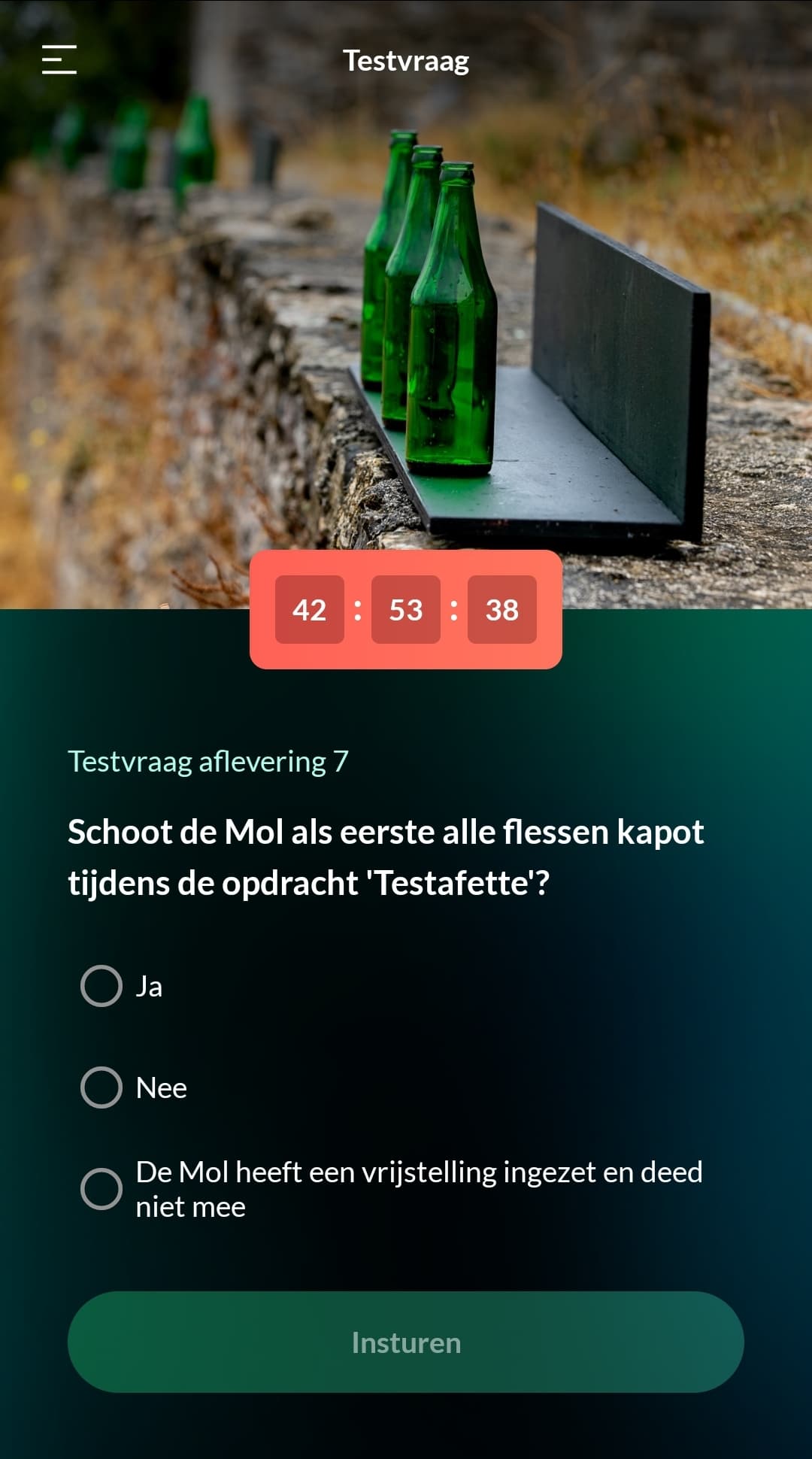The height and width of the screenshot is (1459, 812).
Task: Open the hamburger menu
Action: coord(59,59)
